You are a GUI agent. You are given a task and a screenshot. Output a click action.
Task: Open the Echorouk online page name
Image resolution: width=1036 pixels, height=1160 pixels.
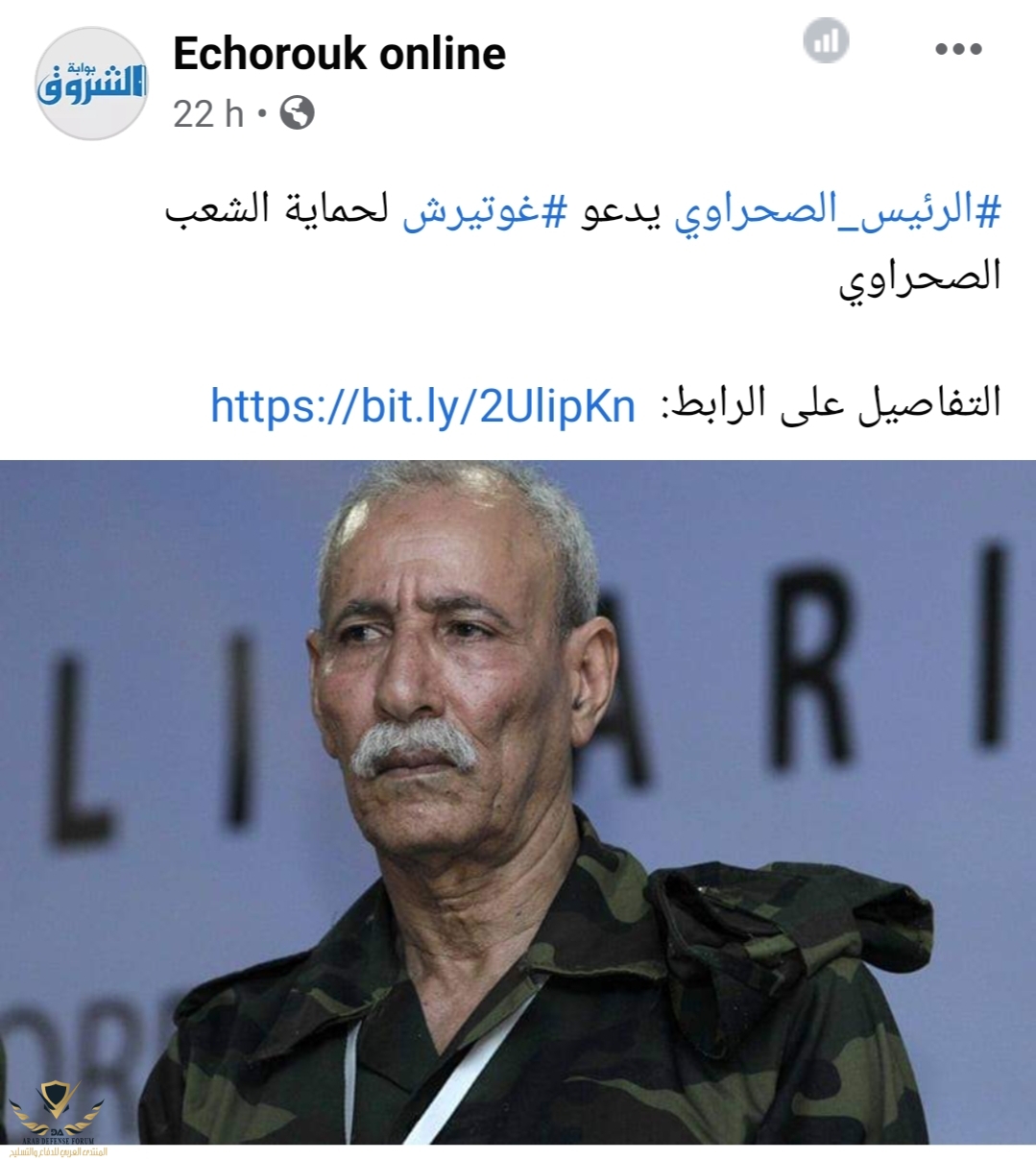point(339,54)
